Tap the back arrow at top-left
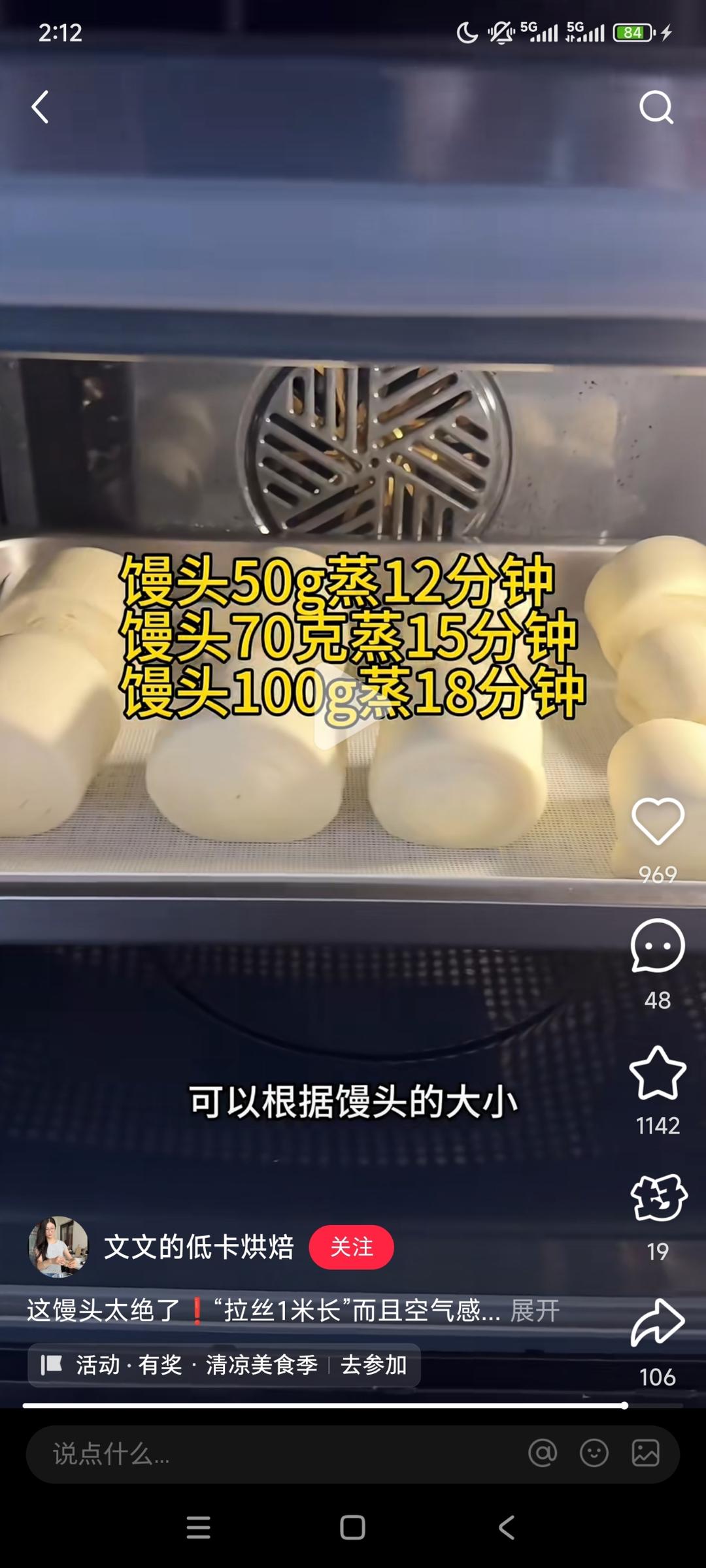706x1568 pixels. (x=41, y=108)
